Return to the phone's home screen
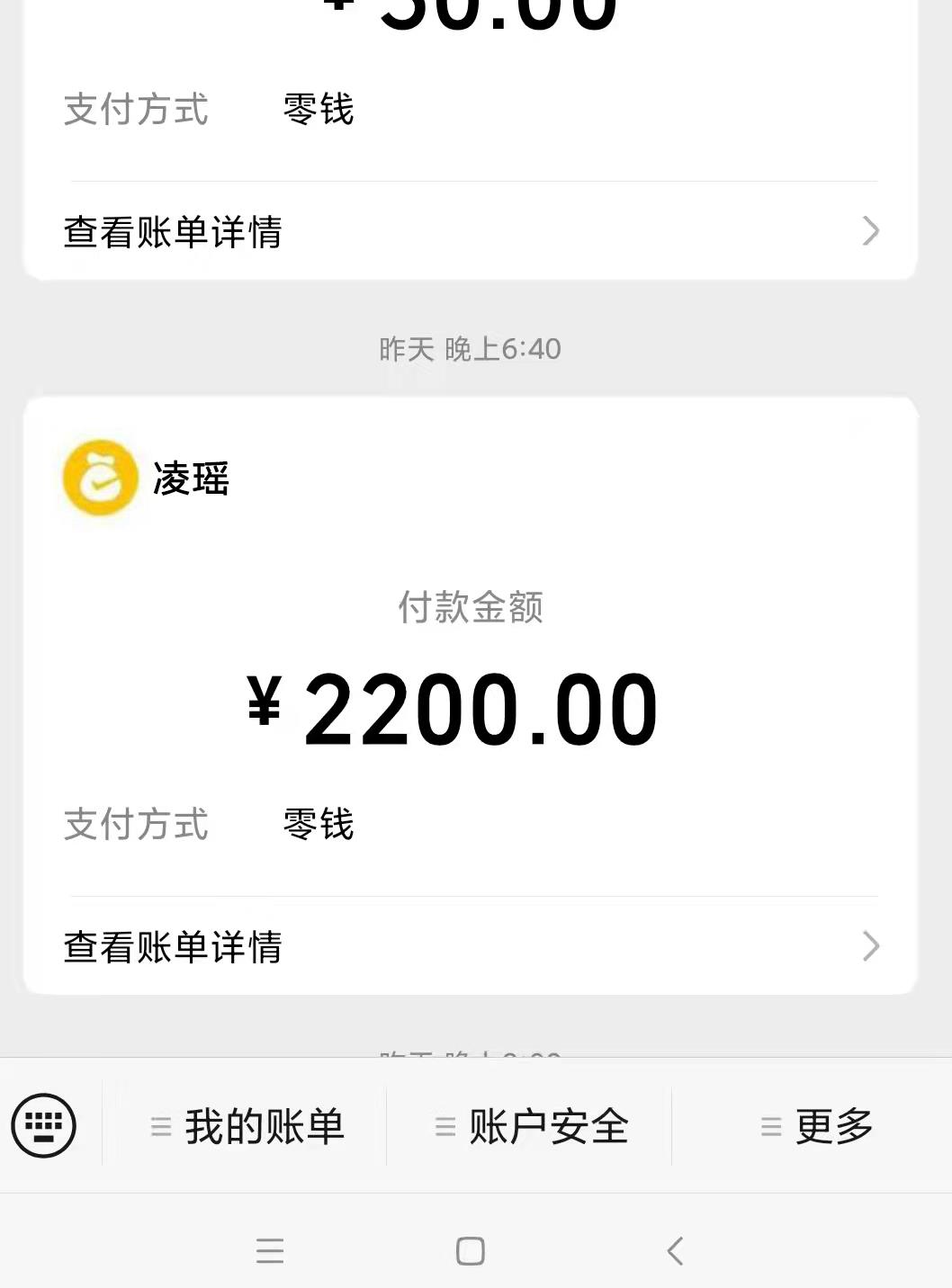Viewport: 952px width, 1288px height. (x=470, y=1250)
